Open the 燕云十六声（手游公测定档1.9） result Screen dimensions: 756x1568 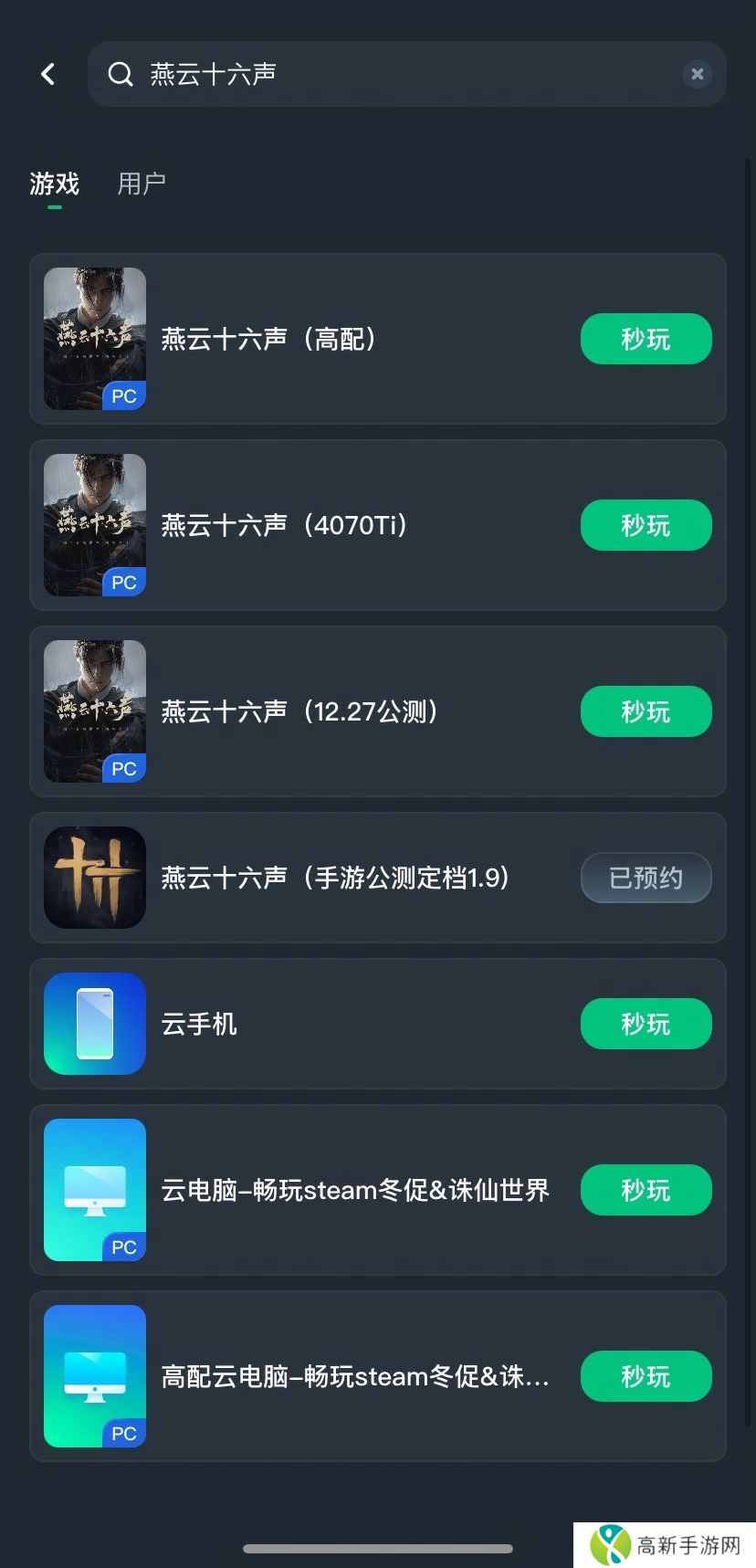[334, 878]
